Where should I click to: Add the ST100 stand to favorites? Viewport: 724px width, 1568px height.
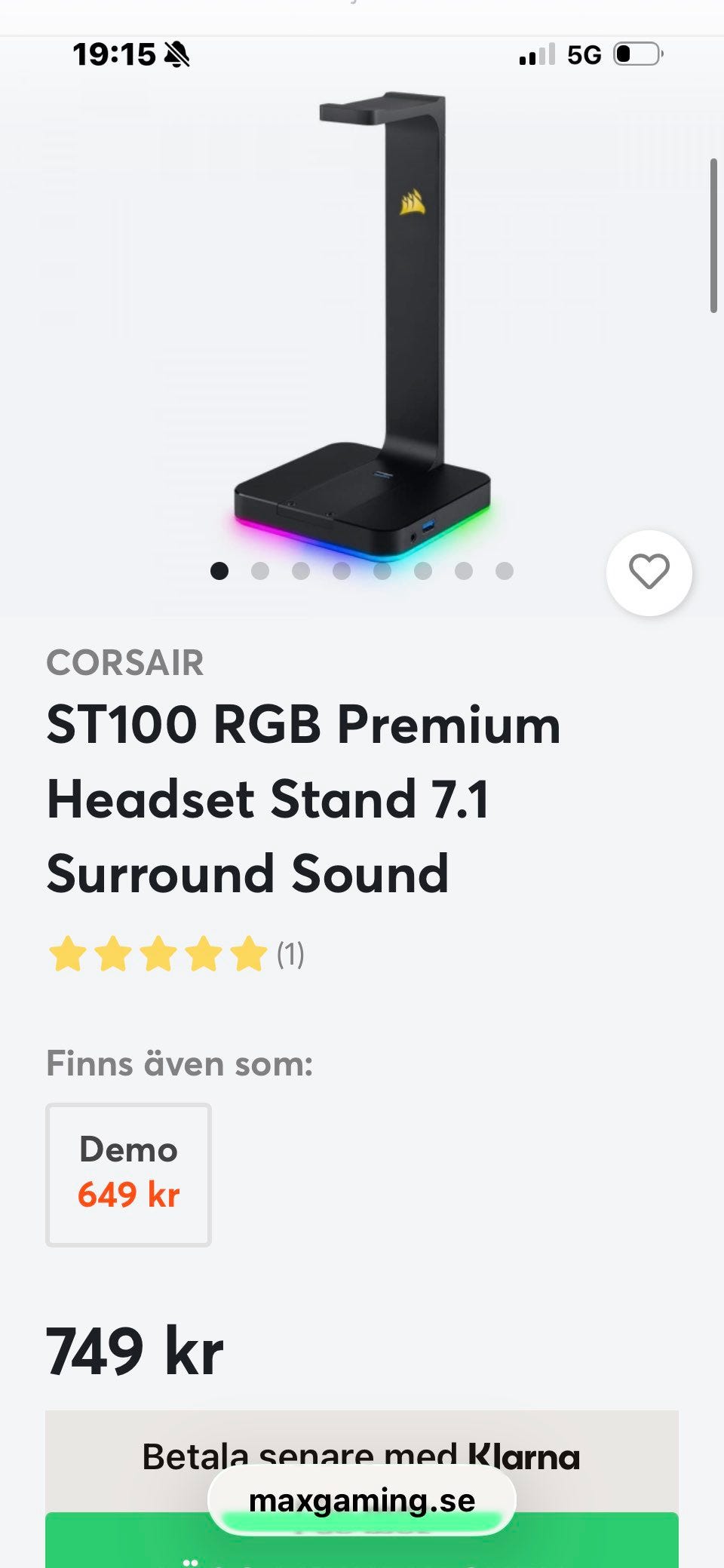point(649,572)
